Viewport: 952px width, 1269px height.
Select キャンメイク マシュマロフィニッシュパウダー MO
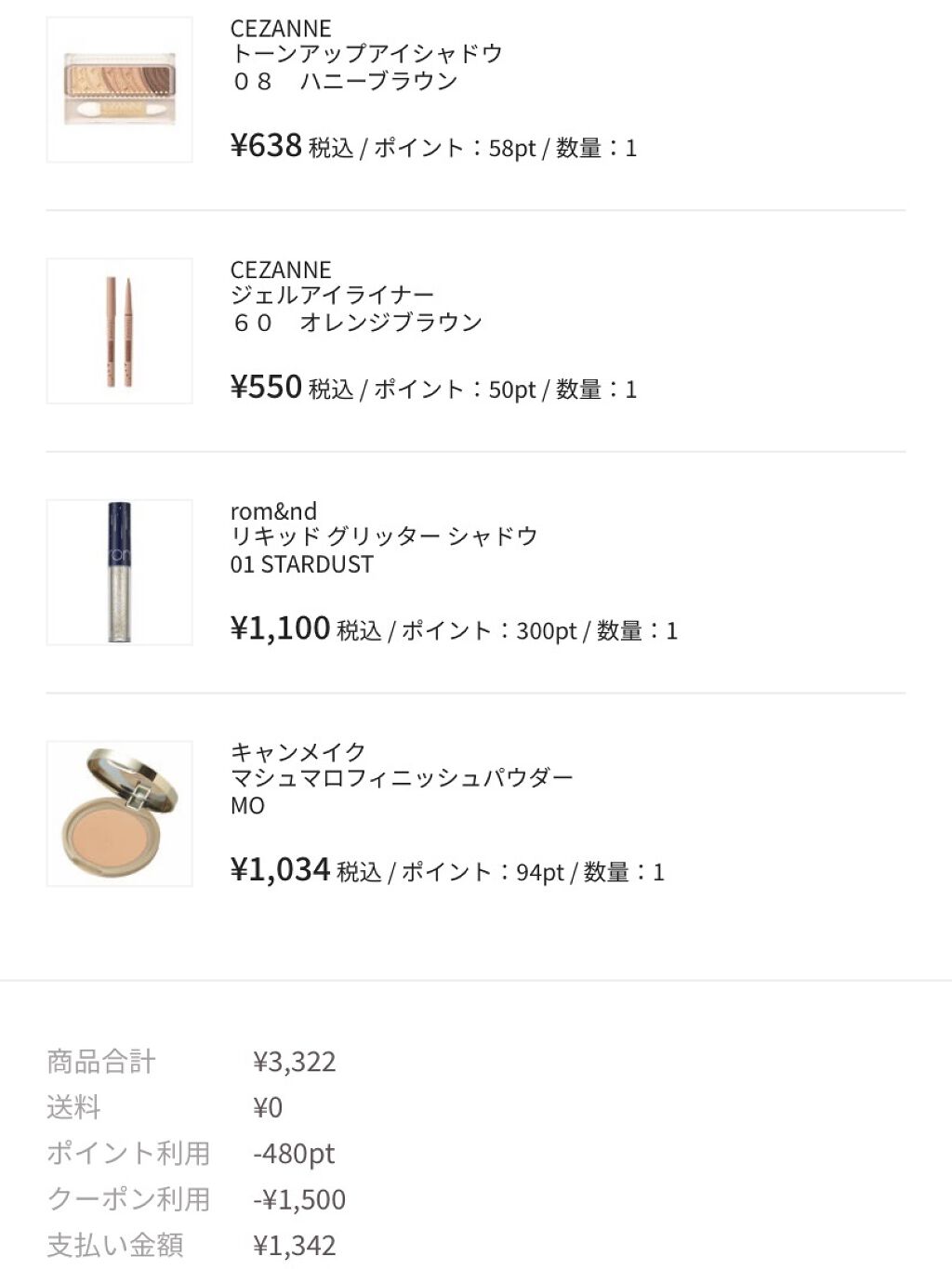(401, 777)
